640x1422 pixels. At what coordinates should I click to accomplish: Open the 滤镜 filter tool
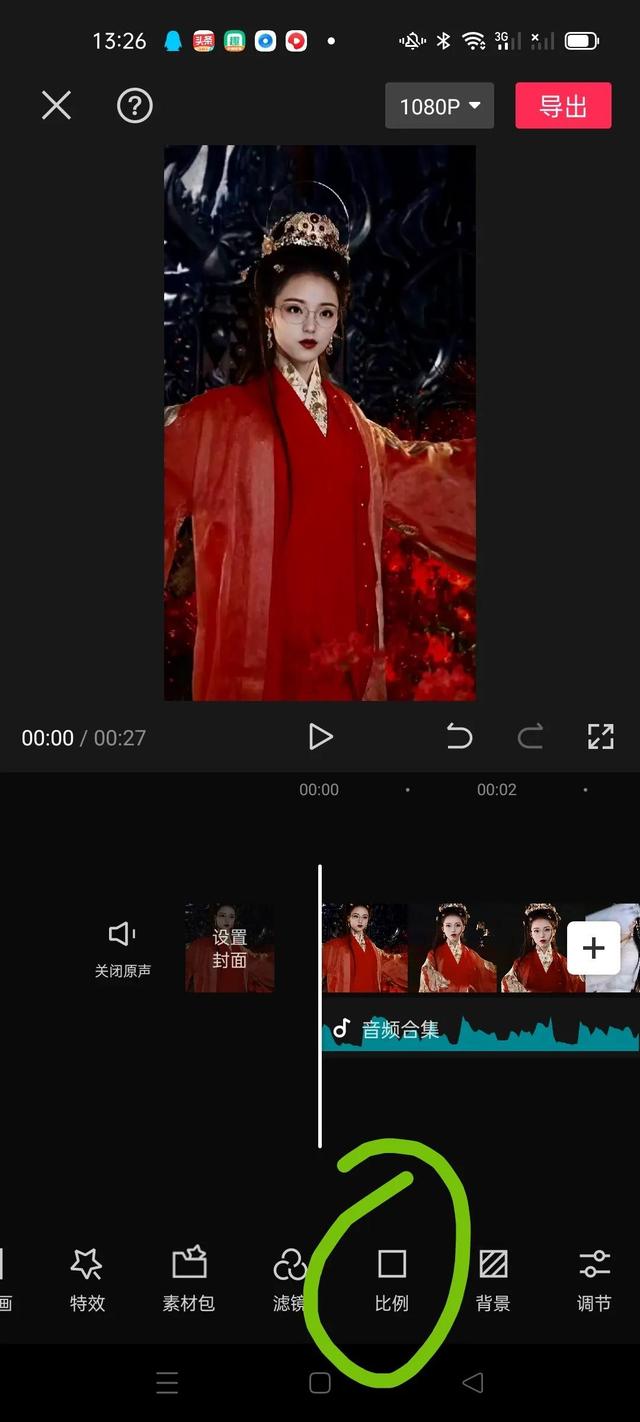pyautogui.click(x=290, y=1279)
